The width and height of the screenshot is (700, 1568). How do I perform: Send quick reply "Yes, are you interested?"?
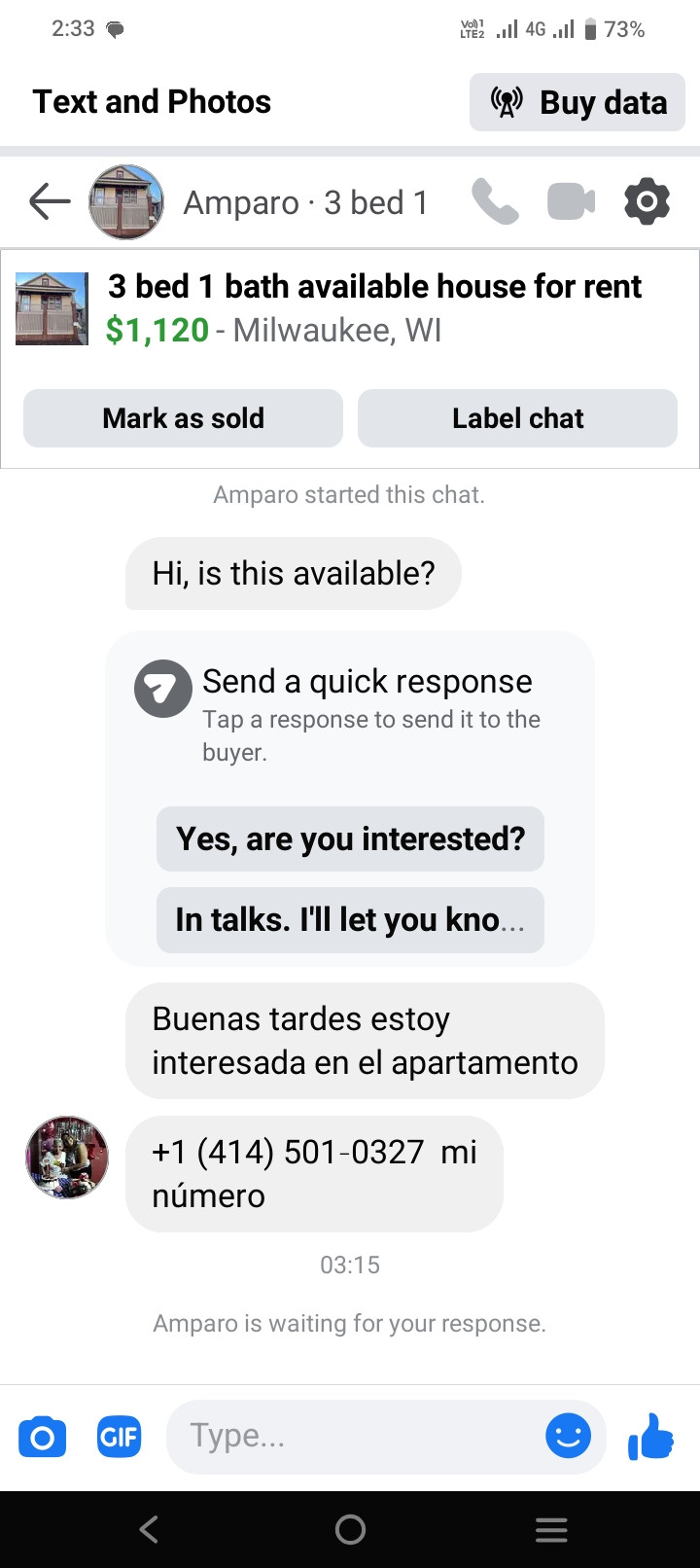point(350,838)
